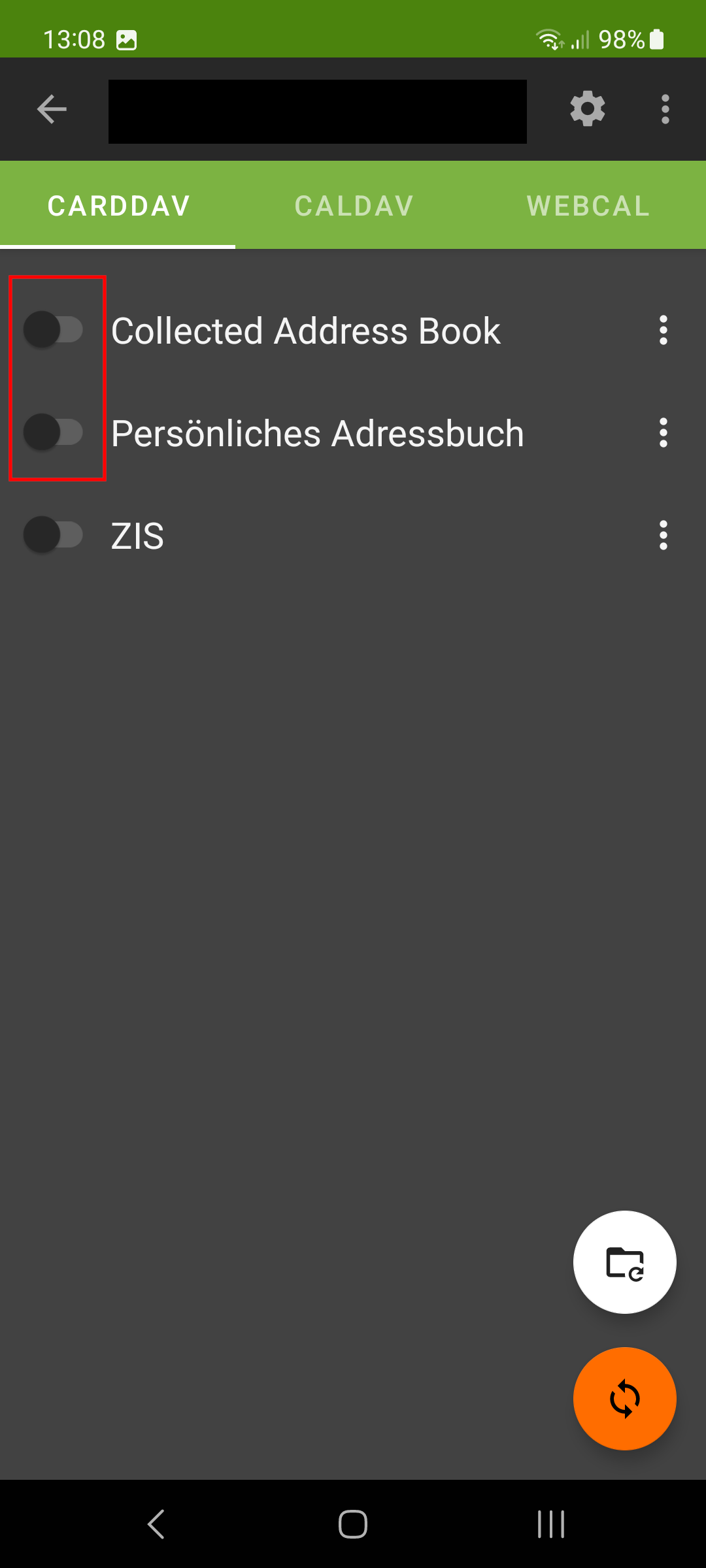Toggle Persönliches Adressbuch sync switch
Image resolution: width=706 pixels, height=1568 pixels.
(54, 433)
